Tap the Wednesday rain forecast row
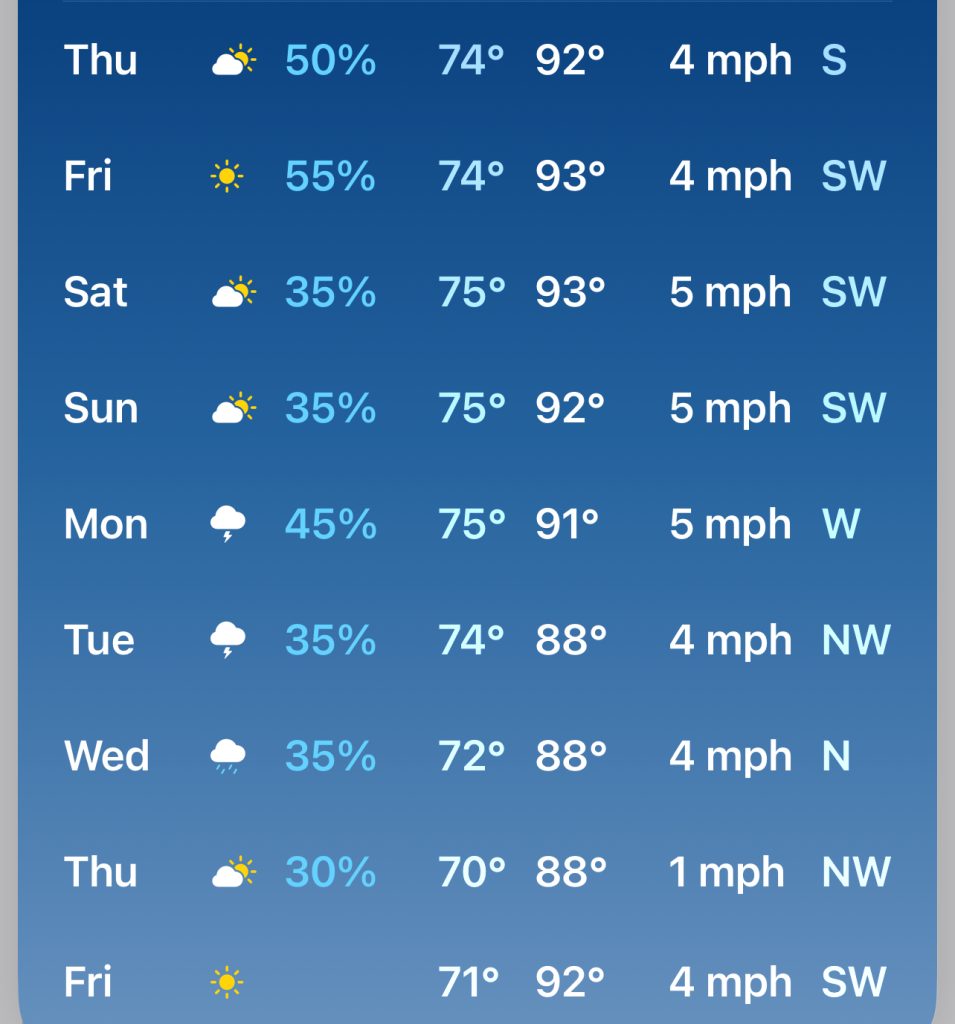 click(x=477, y=757)
